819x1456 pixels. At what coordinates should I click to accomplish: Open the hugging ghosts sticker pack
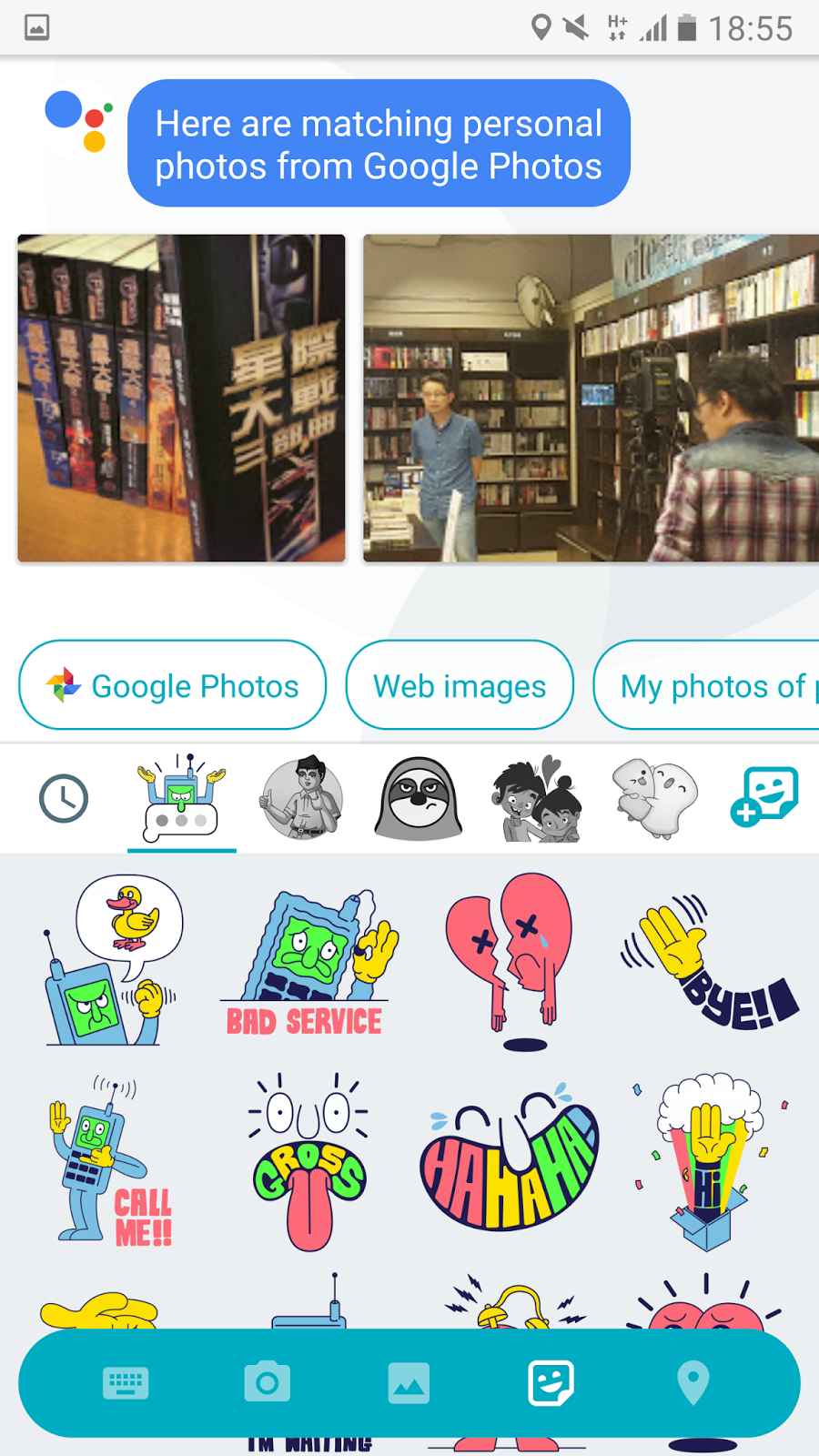[655, 799]
